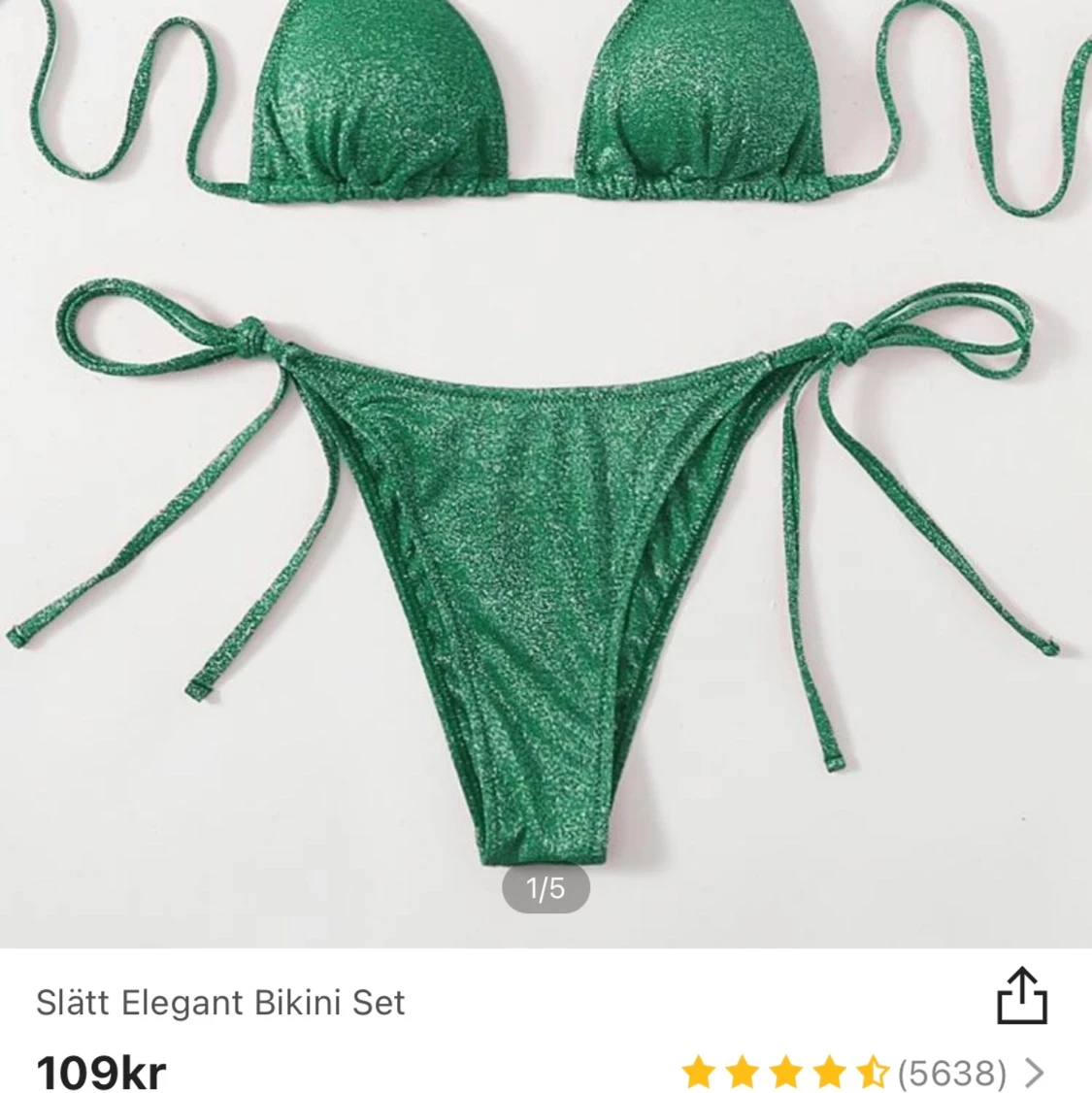Expand reviews with the right-pointing chevron
The height and width of the screenshot is (1093, 1092).
pyautogui.click(x=1034, y=1072)
